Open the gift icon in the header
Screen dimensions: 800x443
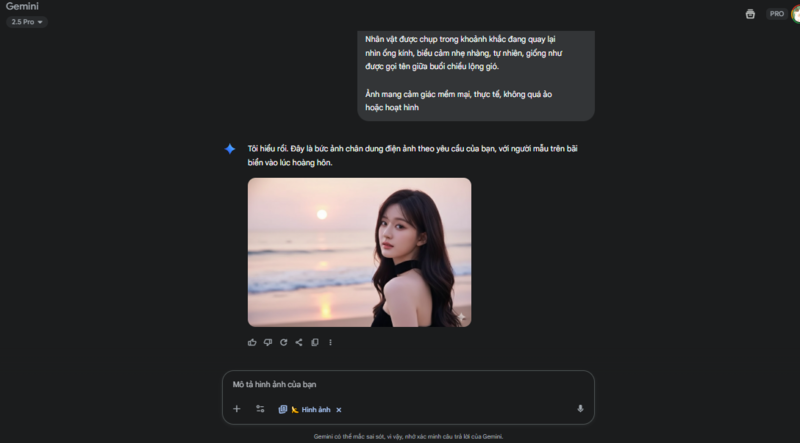coord(750,14)
